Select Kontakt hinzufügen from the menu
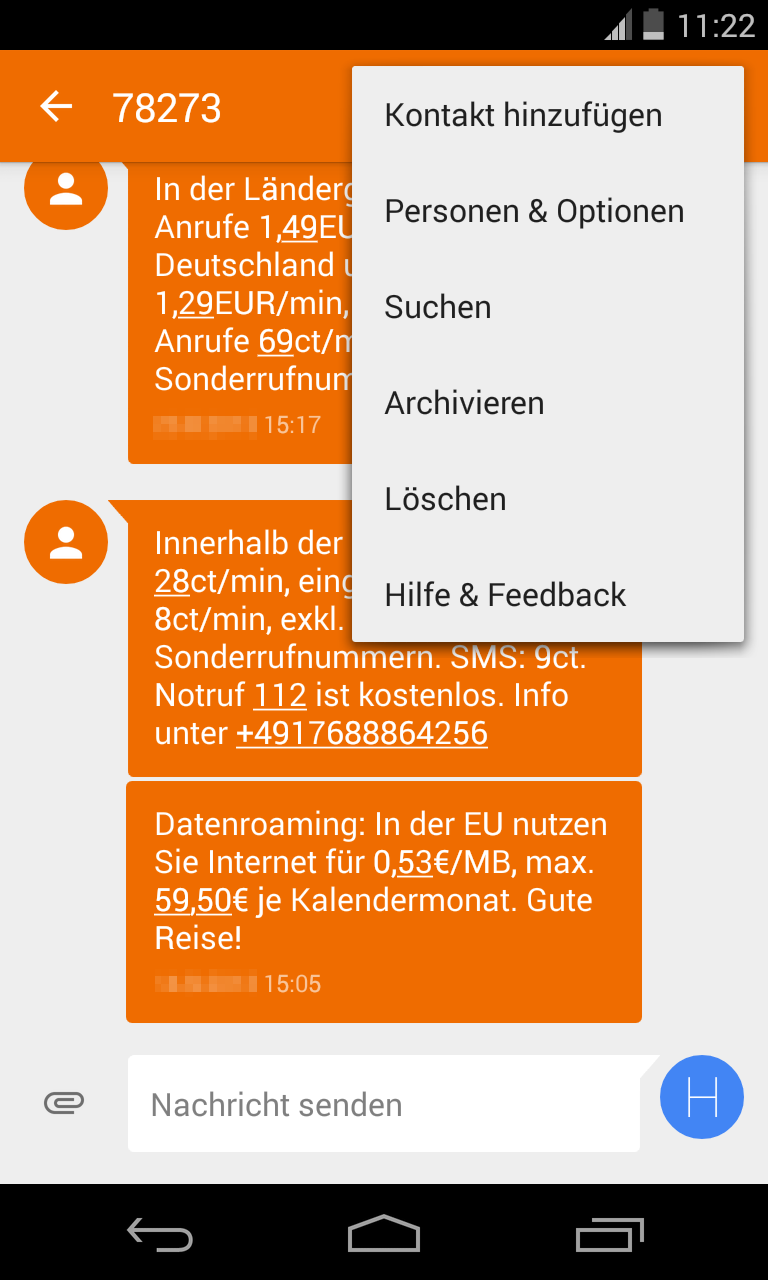 pyautogui.click(x=523, y=115)
